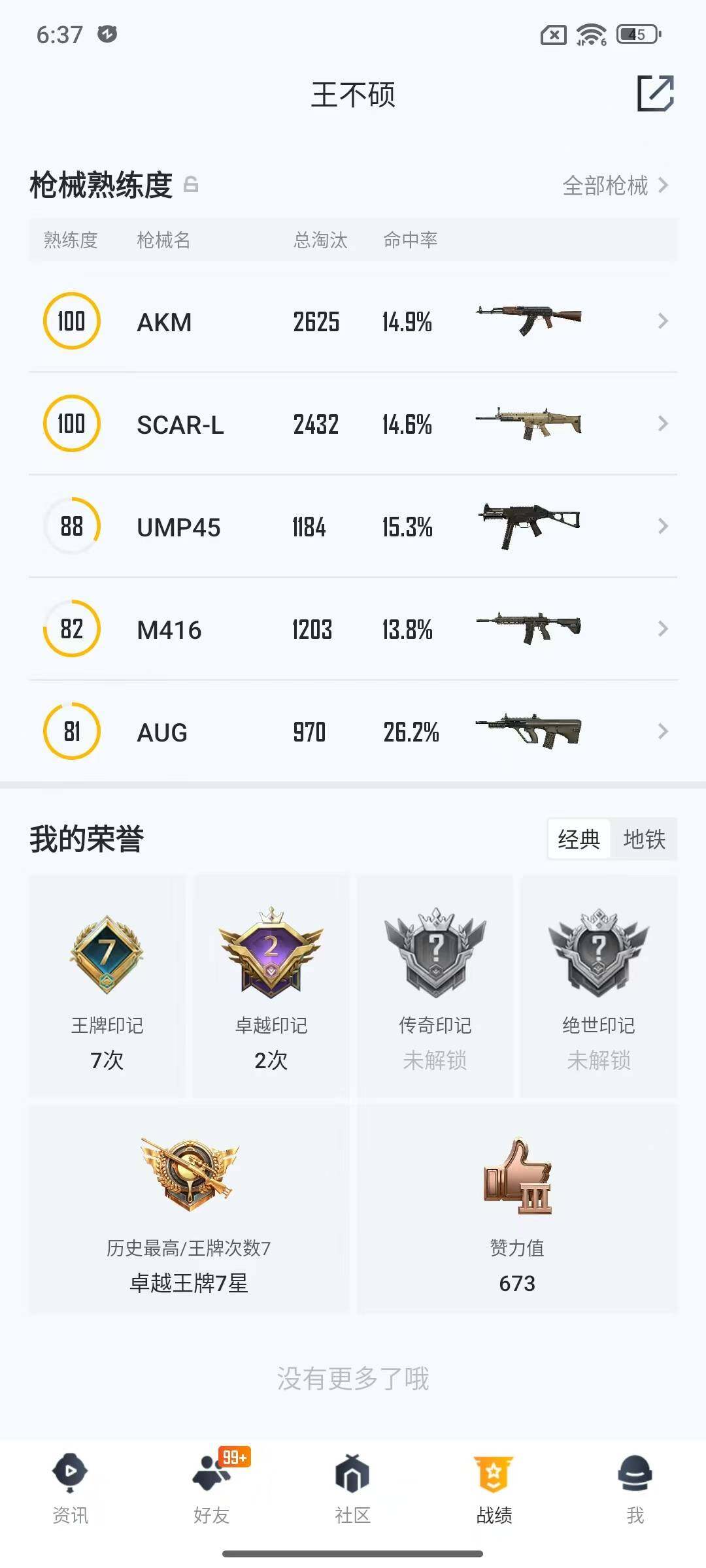Expand details for the AKM weapon row

662,321
